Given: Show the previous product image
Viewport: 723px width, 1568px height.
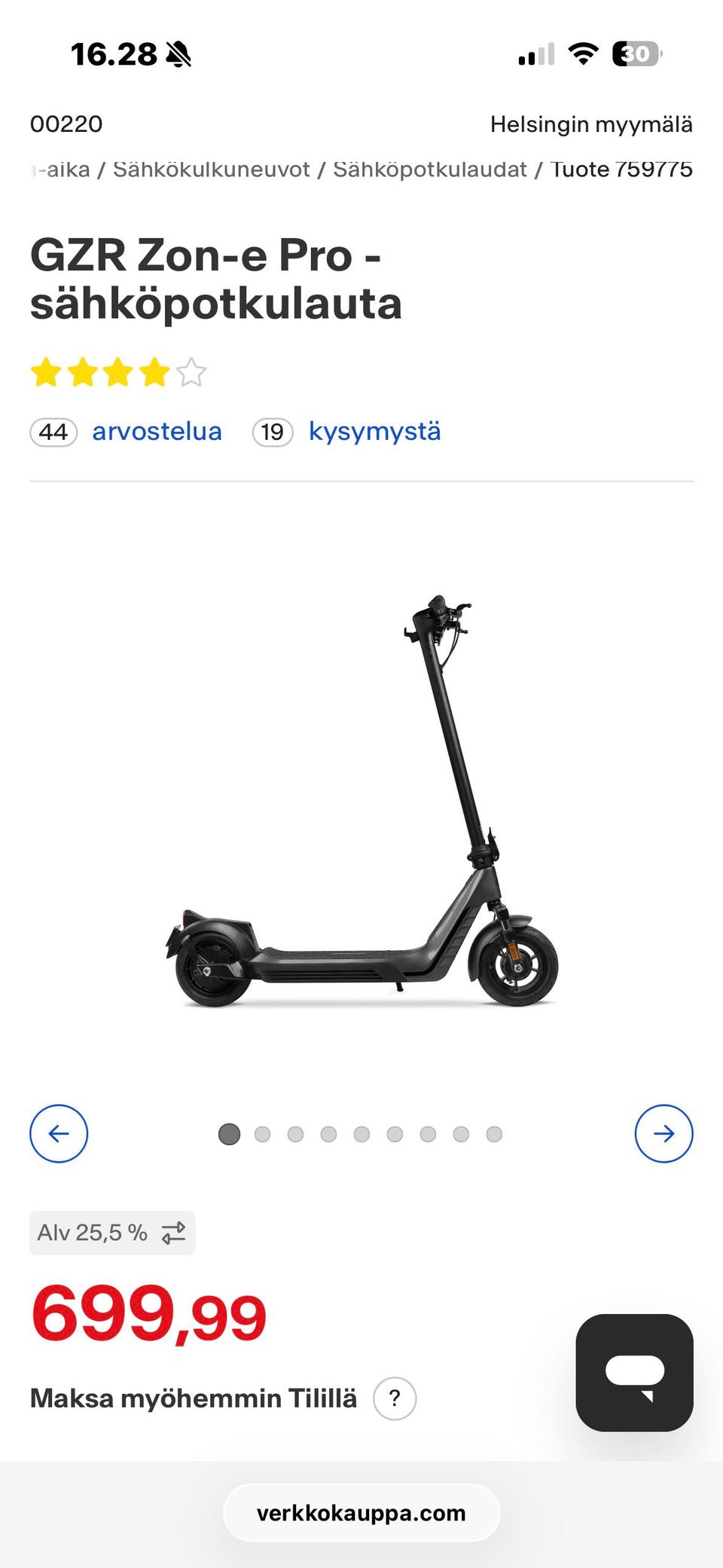Looking at the screenshot, I should [x=59, y=1133].
